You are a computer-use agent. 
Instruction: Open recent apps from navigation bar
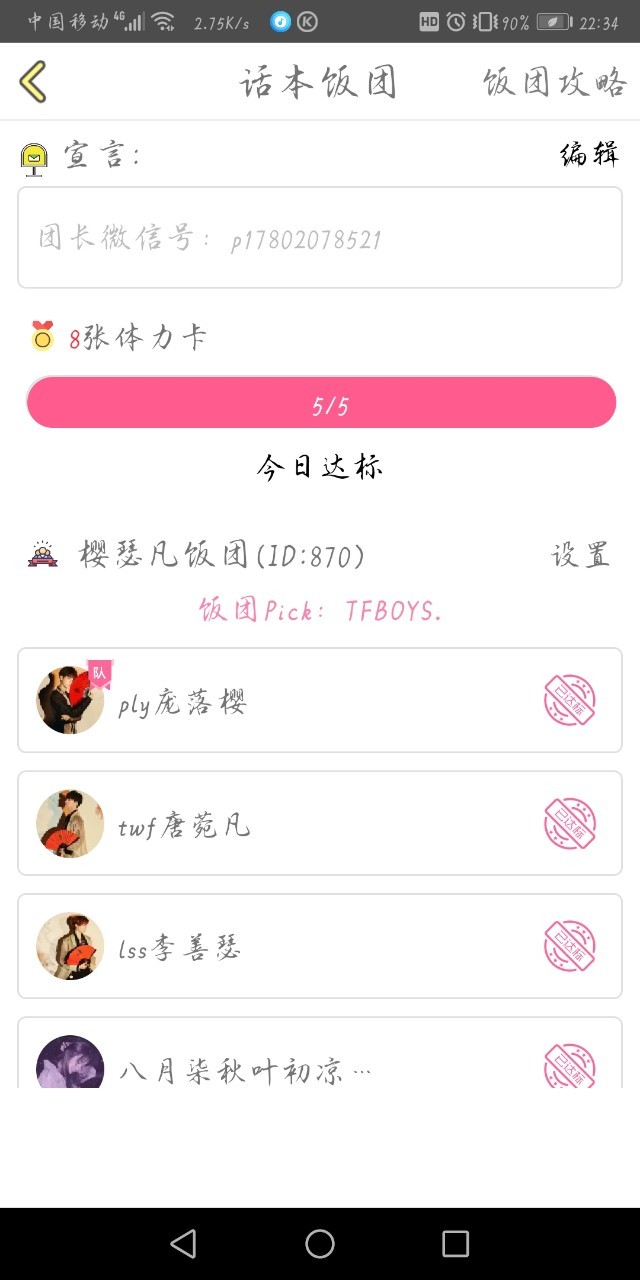click(x=455, y=1243)
